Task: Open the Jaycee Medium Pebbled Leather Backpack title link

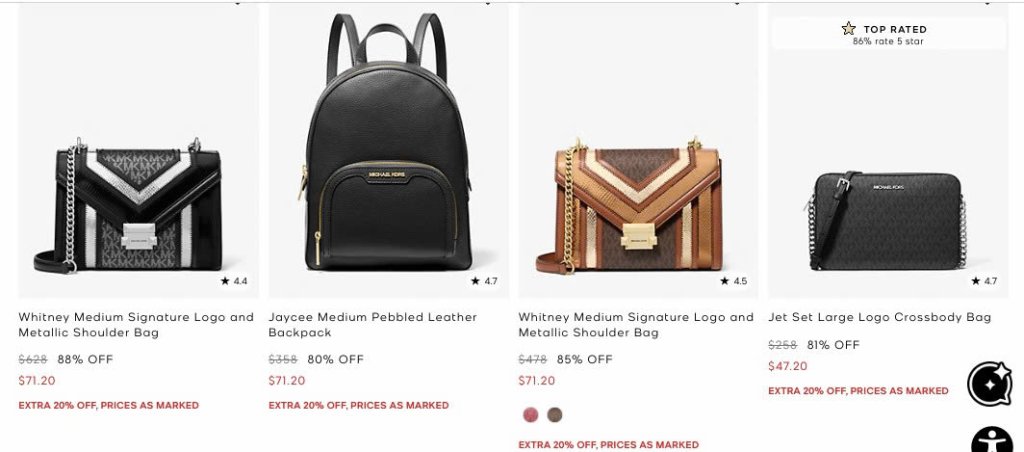Action: tap(372, 325)
